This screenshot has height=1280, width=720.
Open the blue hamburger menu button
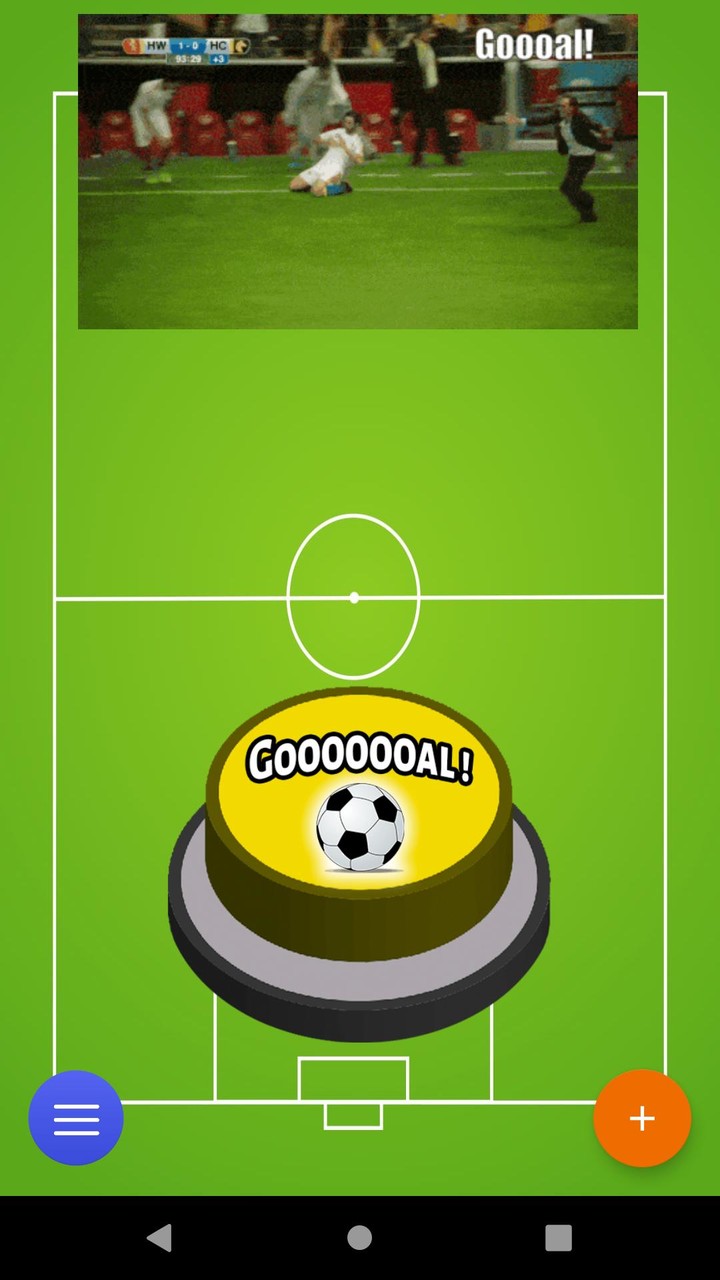pos(76,1118)
